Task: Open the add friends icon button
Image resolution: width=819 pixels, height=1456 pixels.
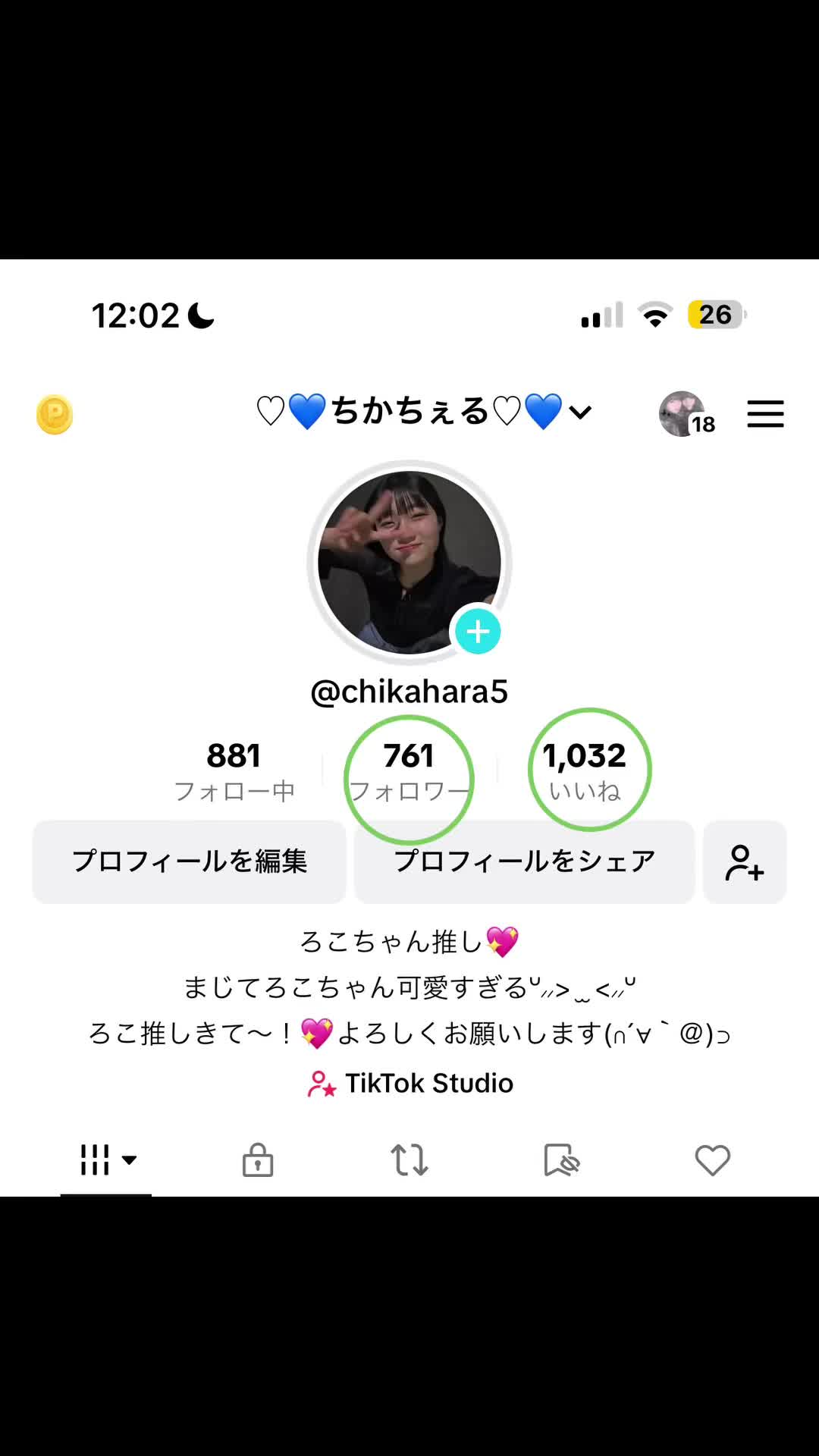Action: coord(745,862)
